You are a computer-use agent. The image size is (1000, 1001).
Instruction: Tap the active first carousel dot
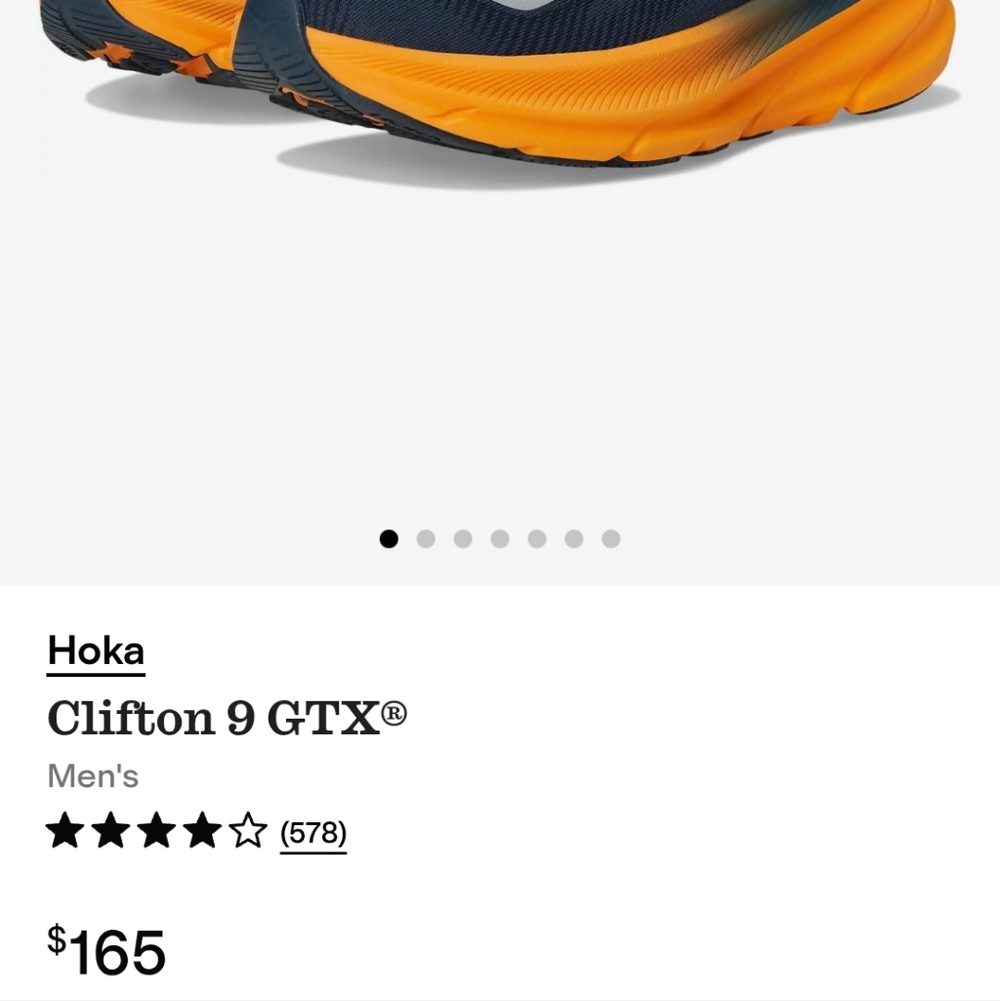(x=389, y=538)
